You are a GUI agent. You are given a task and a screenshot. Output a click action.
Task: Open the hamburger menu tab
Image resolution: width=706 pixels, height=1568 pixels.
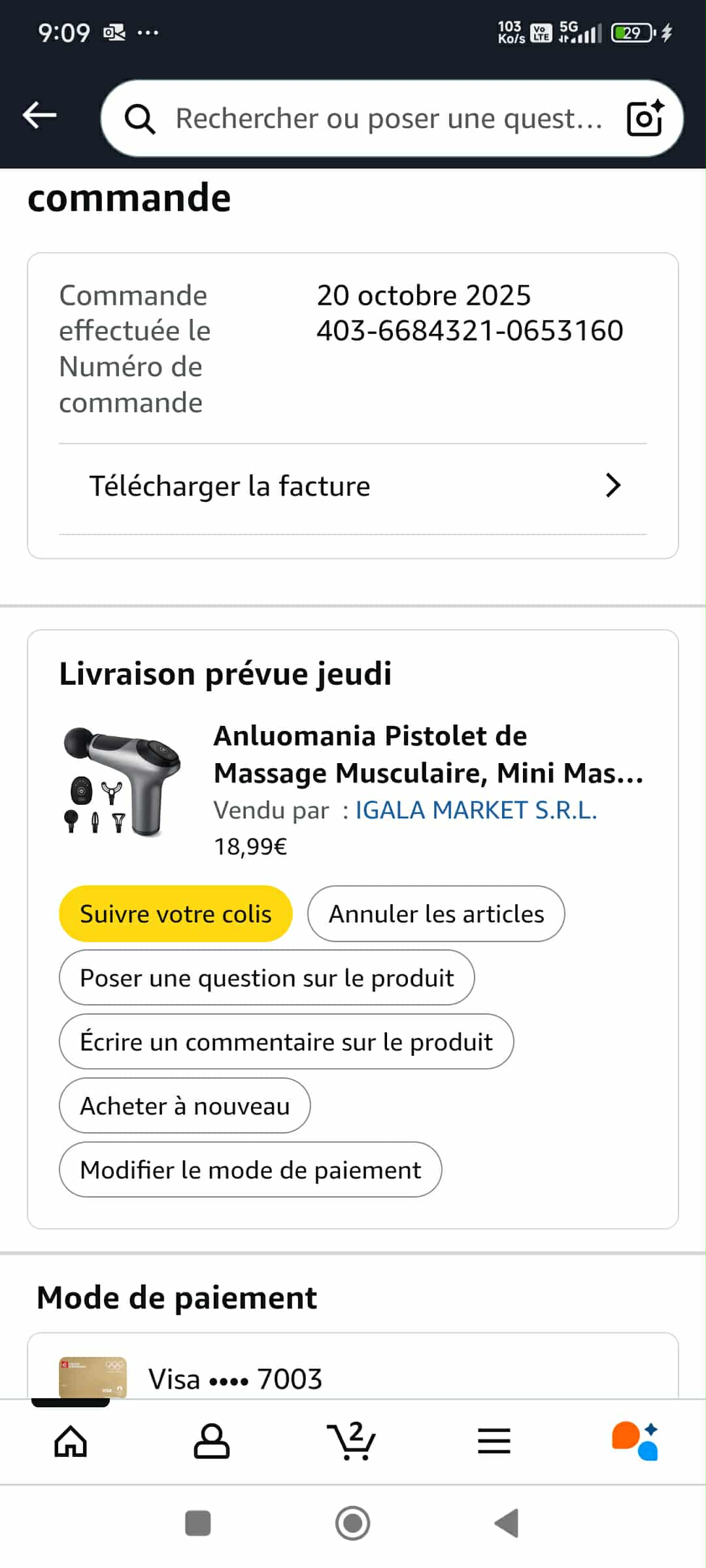(494, 1441)
